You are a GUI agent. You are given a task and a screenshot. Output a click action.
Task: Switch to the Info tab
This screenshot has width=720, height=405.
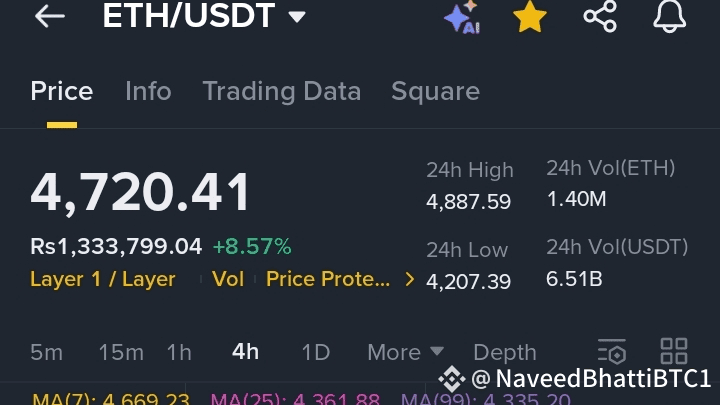(148, 91)
